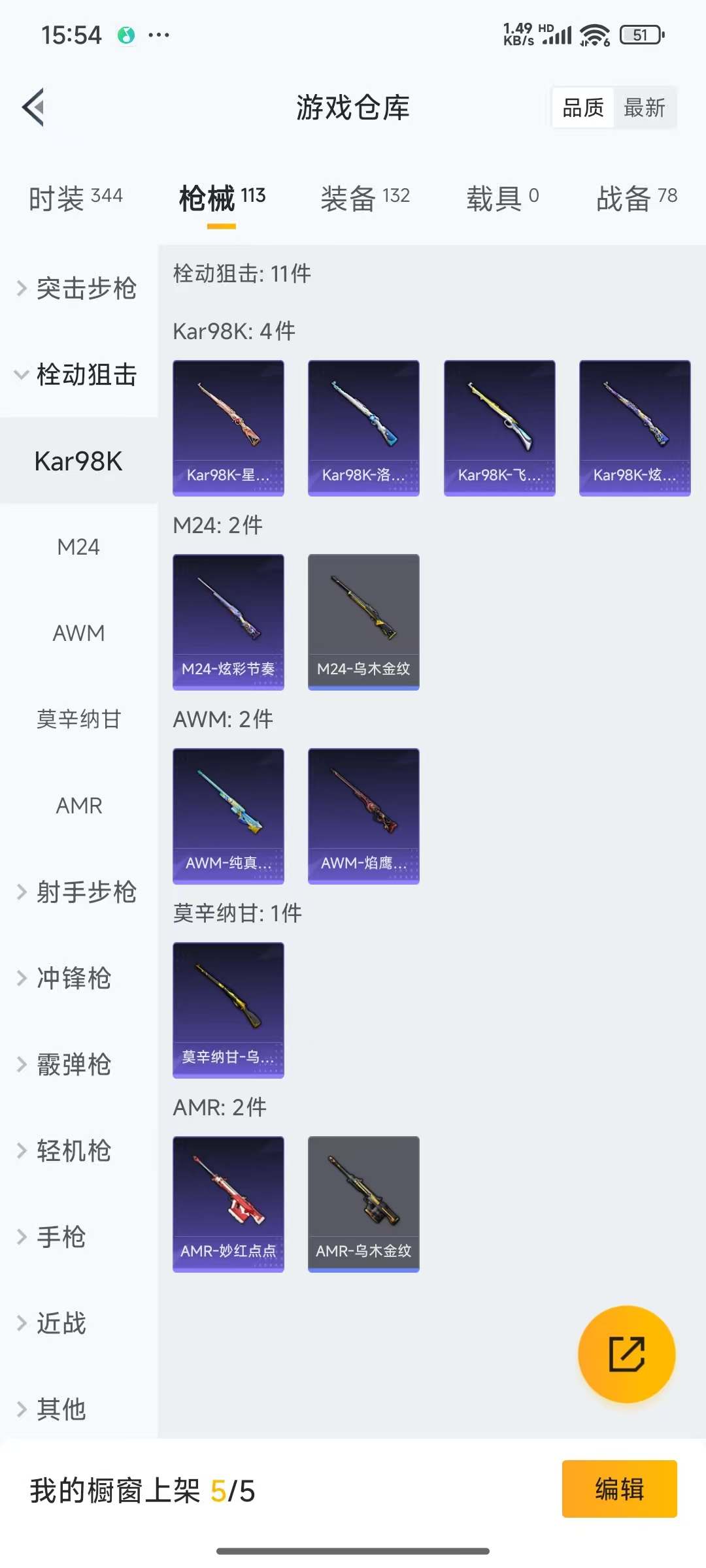Select M24 in the sidebar
This screenshot has width=706, height=1568.
(78, 547)
